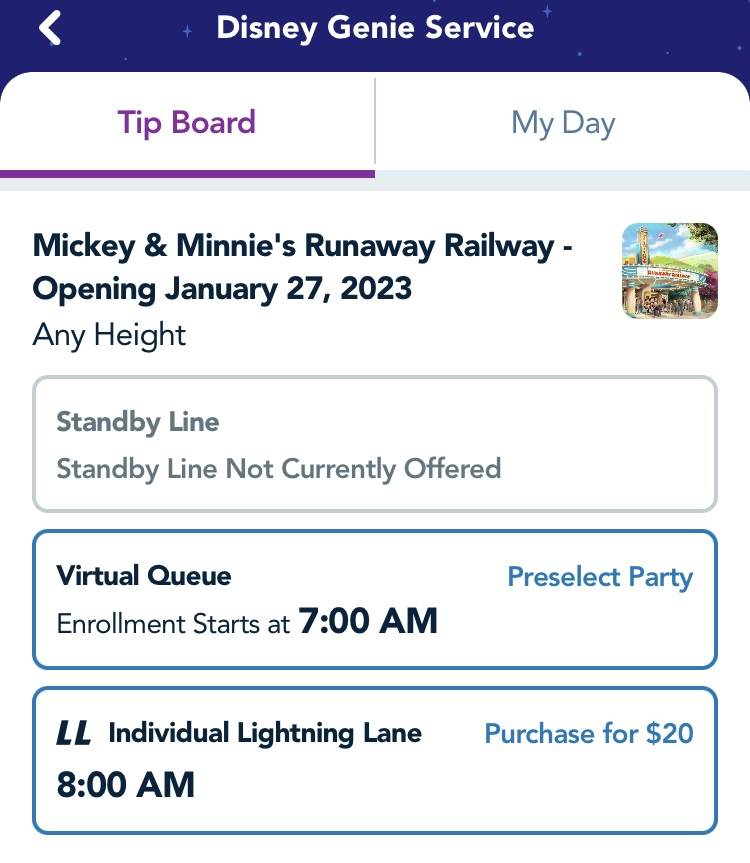Select the Tip Board tab

pos(187,123)
